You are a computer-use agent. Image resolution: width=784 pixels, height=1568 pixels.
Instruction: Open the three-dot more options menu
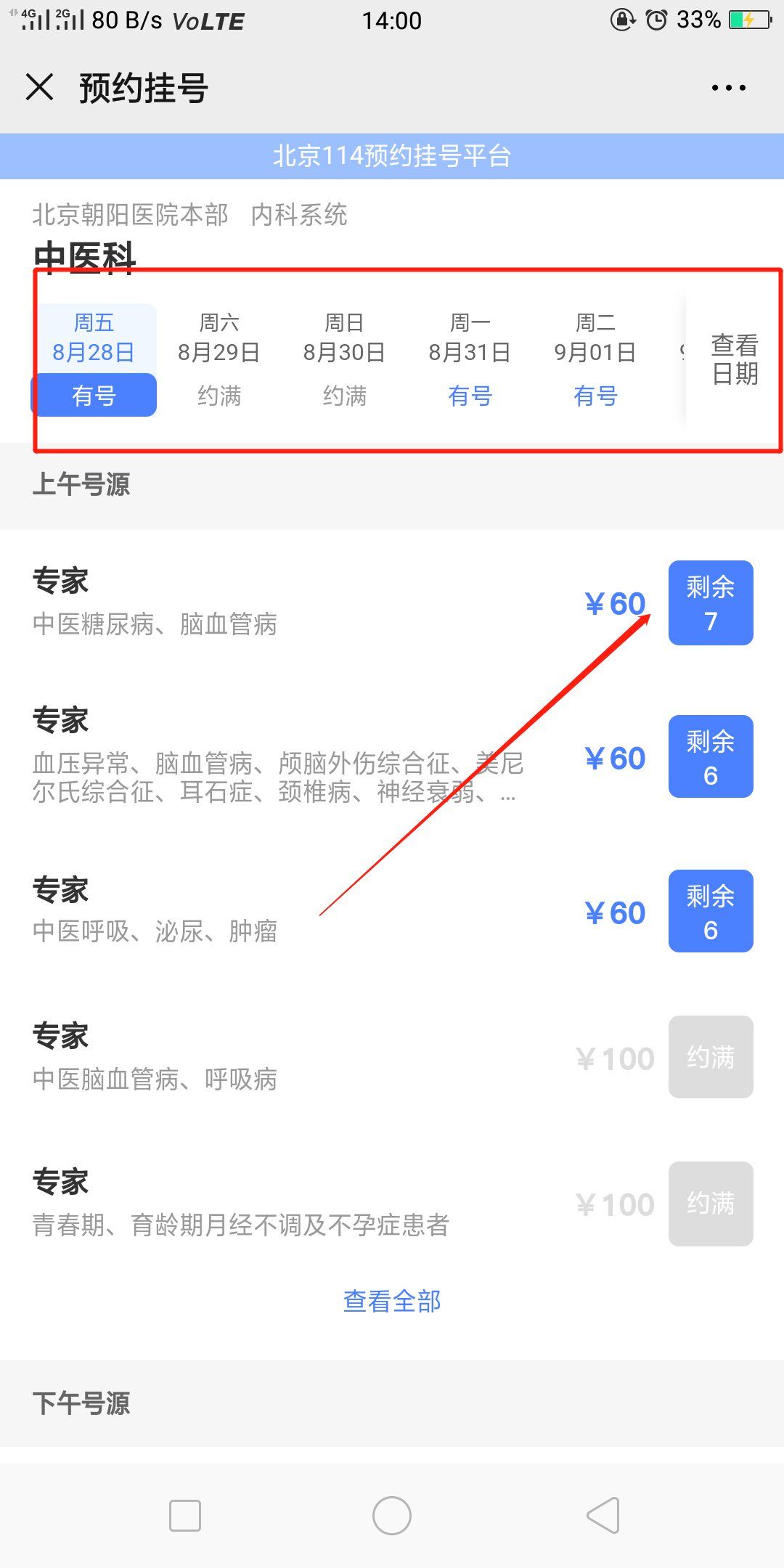tap(728, 88)
